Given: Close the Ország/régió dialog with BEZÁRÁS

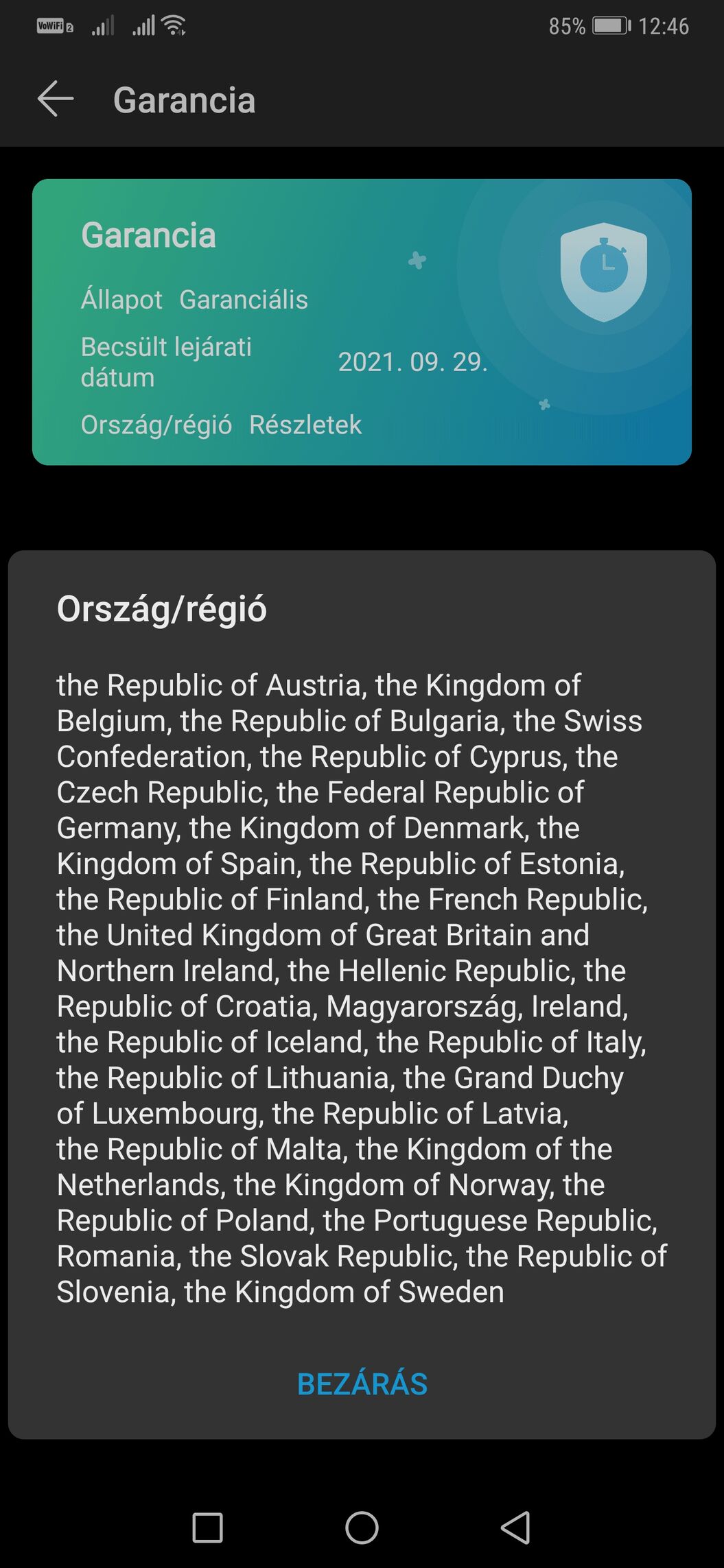Looking at the screenshot, I should pos(362,1383).
